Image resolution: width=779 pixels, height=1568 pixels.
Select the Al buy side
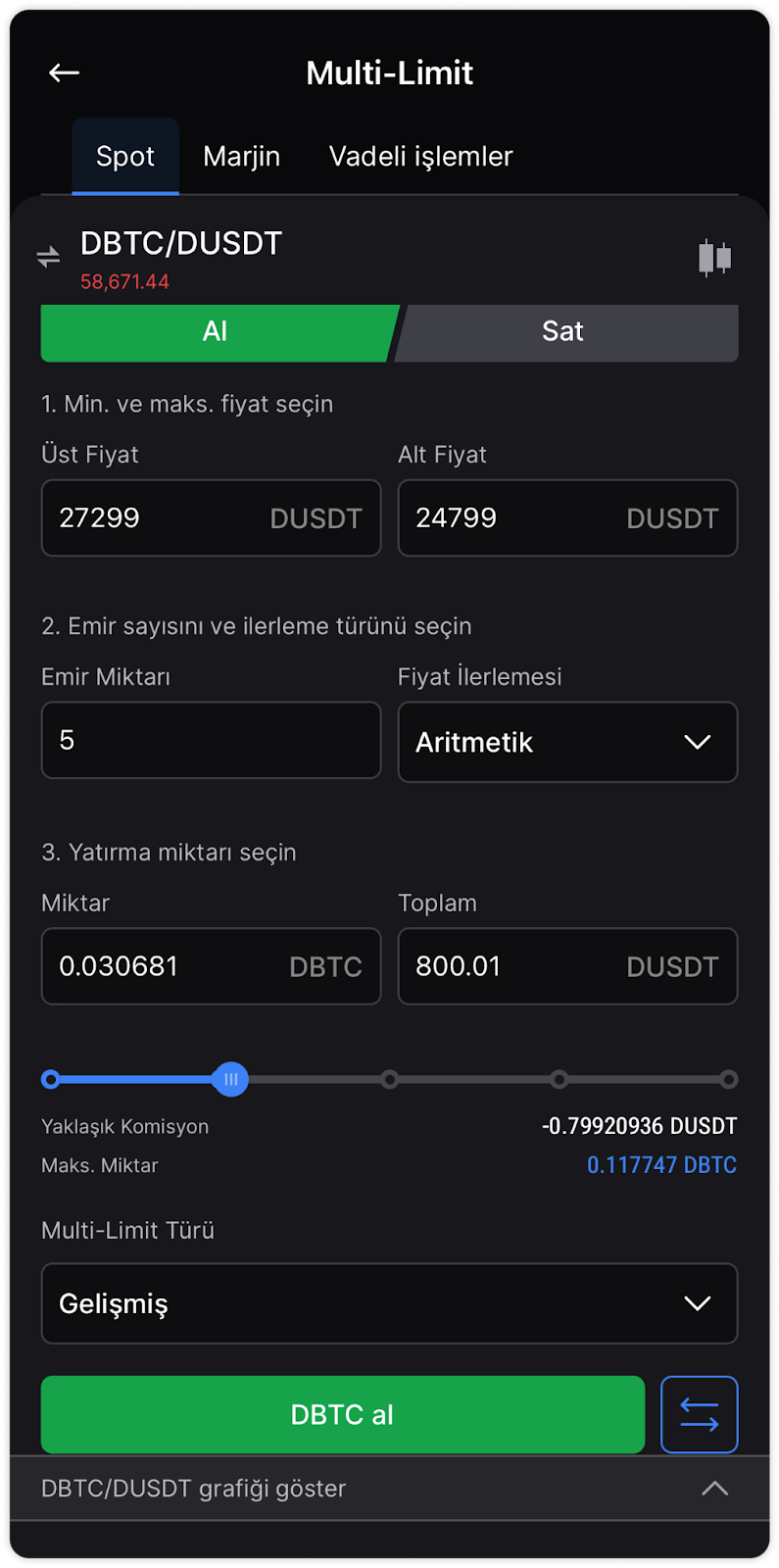pyautogui.click(x=218, y=332)
